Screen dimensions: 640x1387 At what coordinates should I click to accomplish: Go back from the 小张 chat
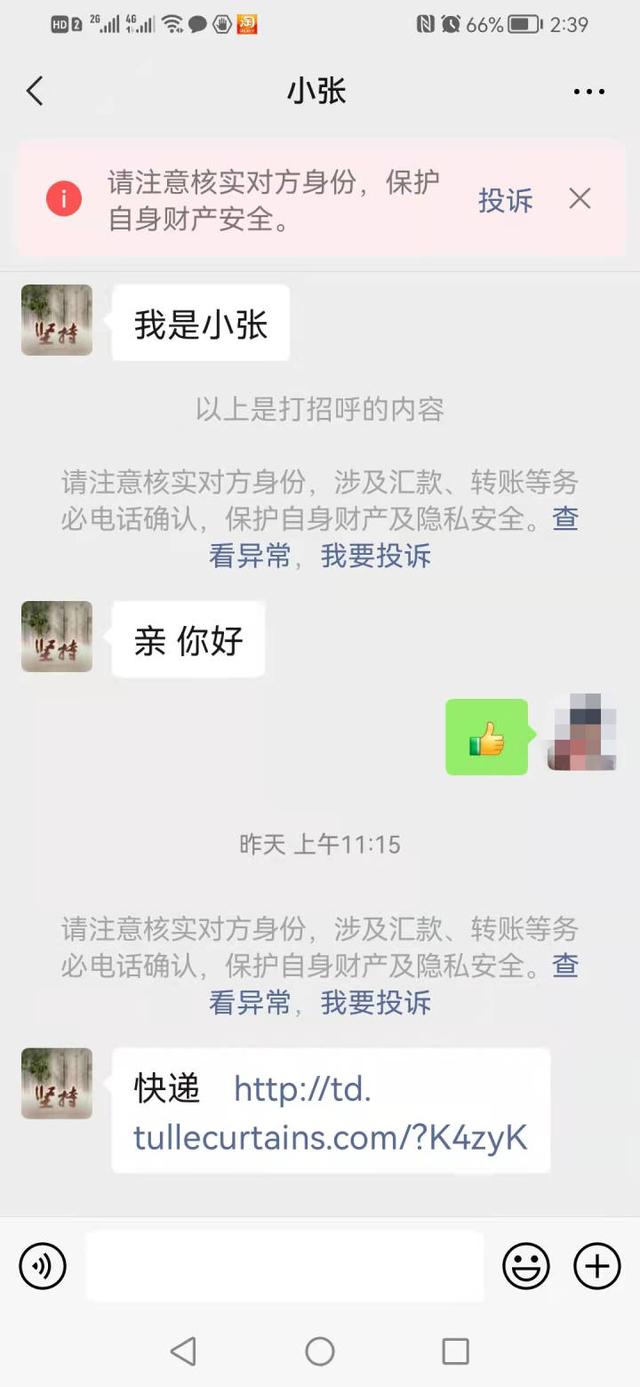(x=35, y=91)
